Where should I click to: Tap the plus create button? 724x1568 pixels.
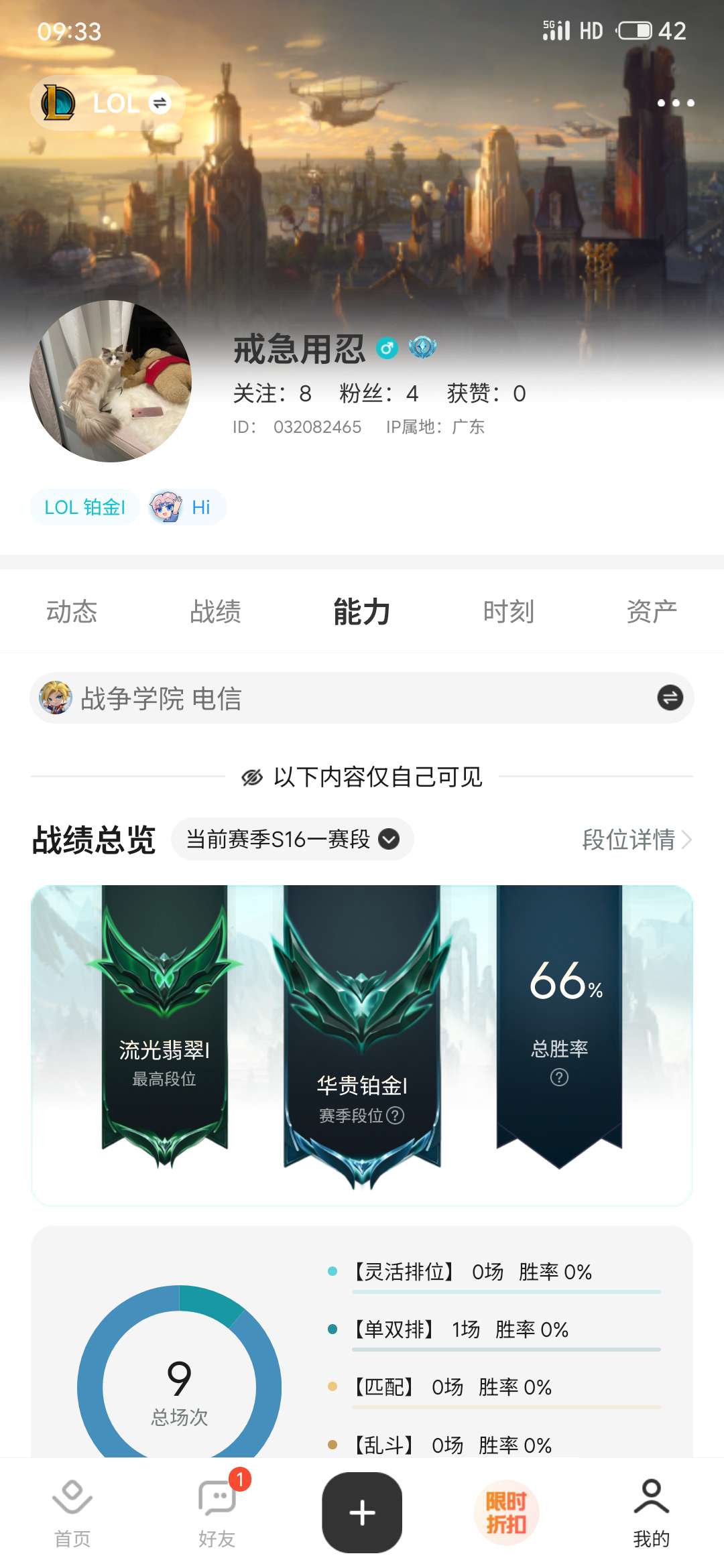(362, 1512)
